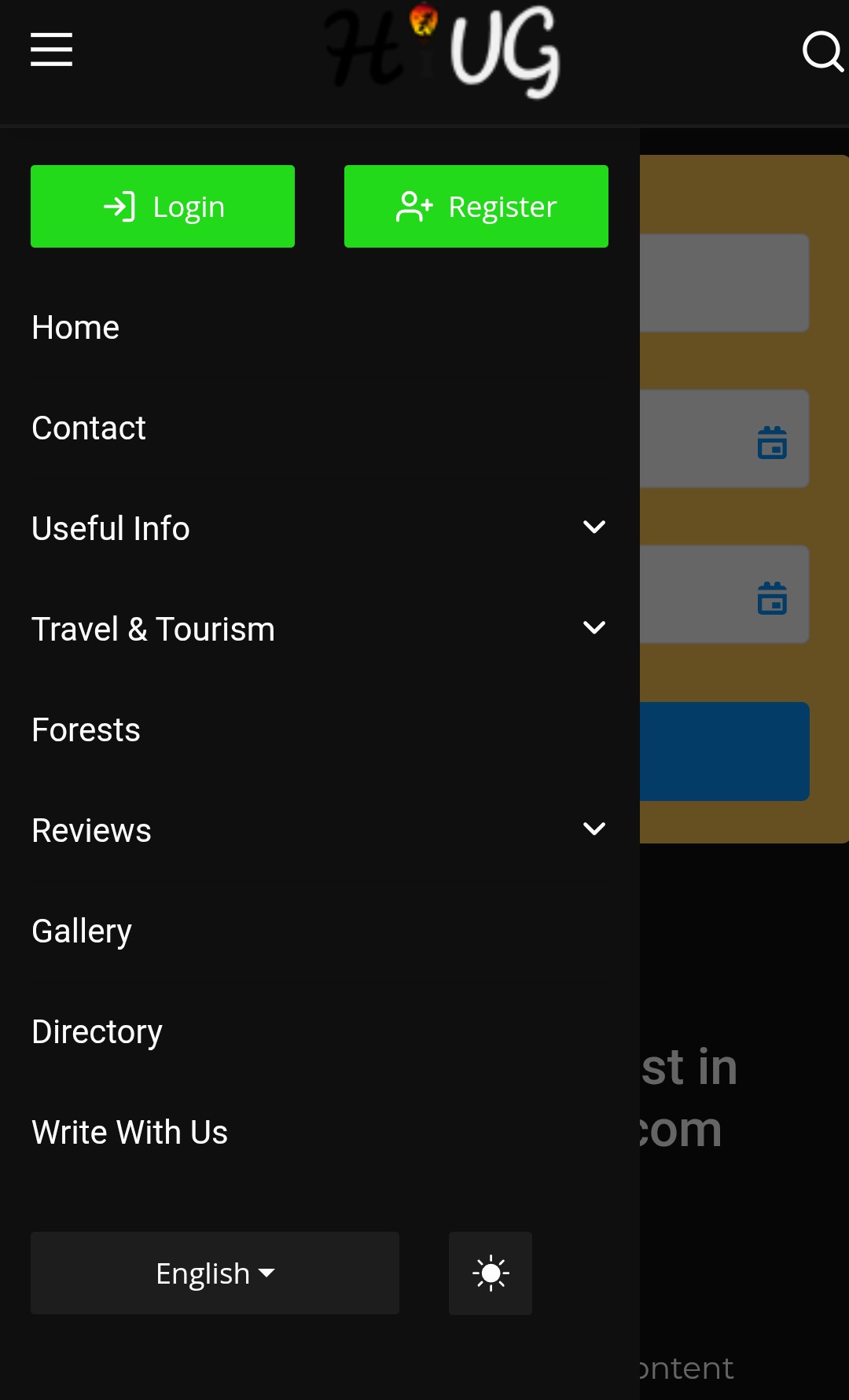849x1400 pixels.
Task: Expand the Reviews submenu
Action: (x=594, y=829)
